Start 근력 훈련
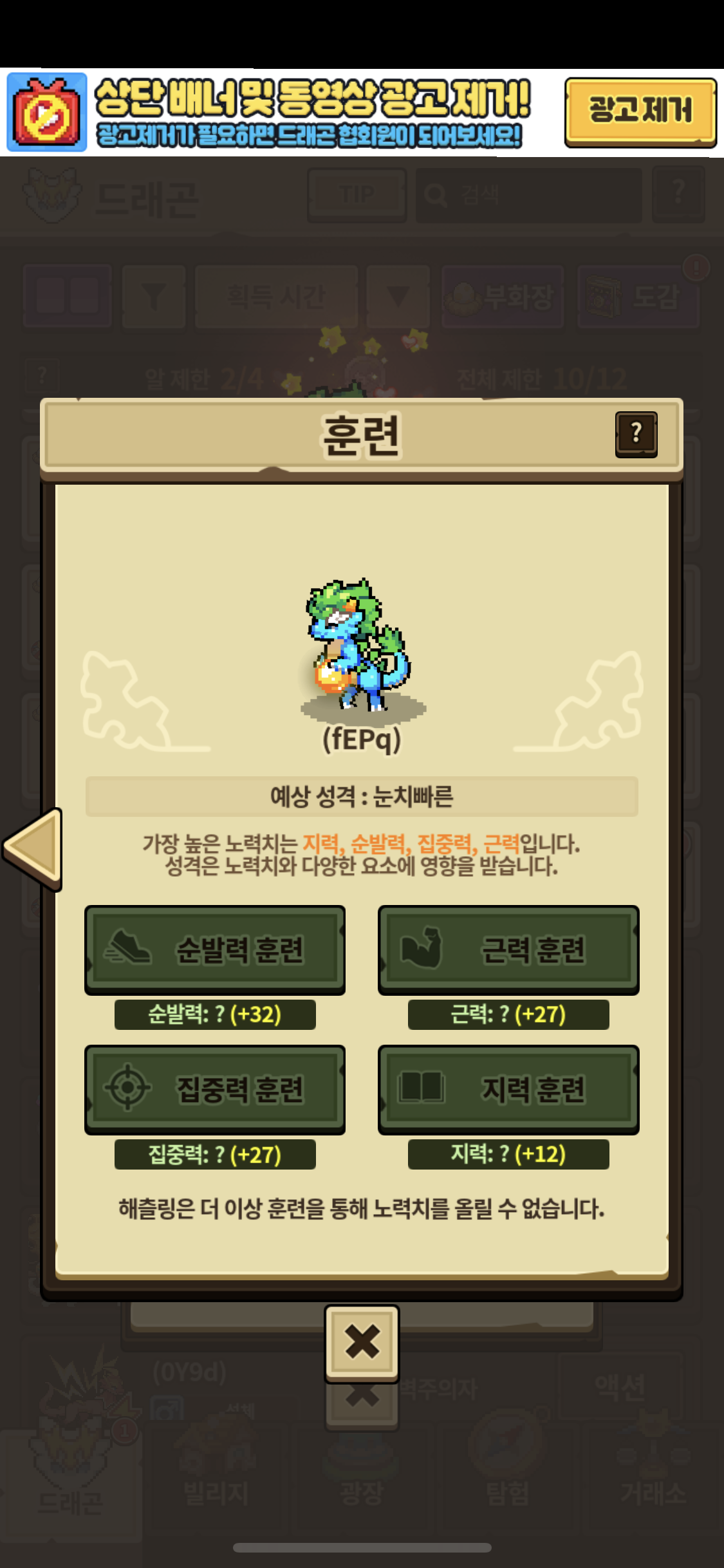The height and width of the screenshot is (1568, 724). pyautogui.click(x=508, y=949)
